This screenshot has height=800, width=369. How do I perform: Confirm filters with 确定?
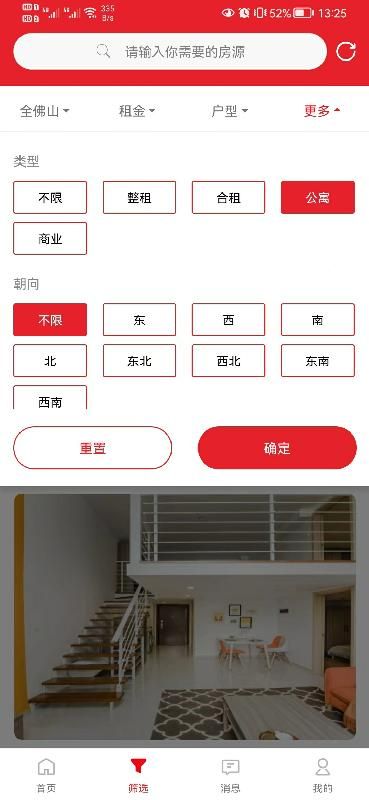277,448
